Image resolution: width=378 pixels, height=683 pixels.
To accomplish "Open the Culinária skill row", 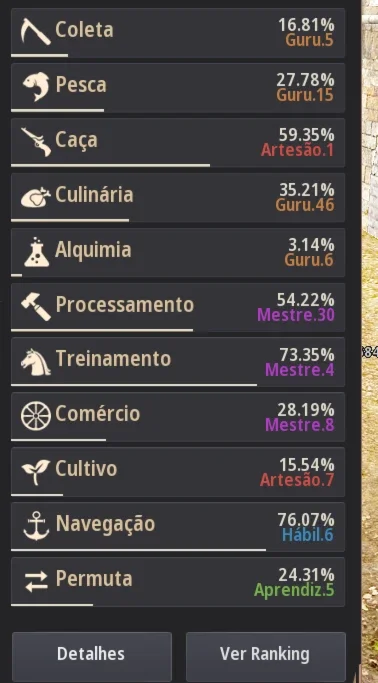I will click(178, 197).
